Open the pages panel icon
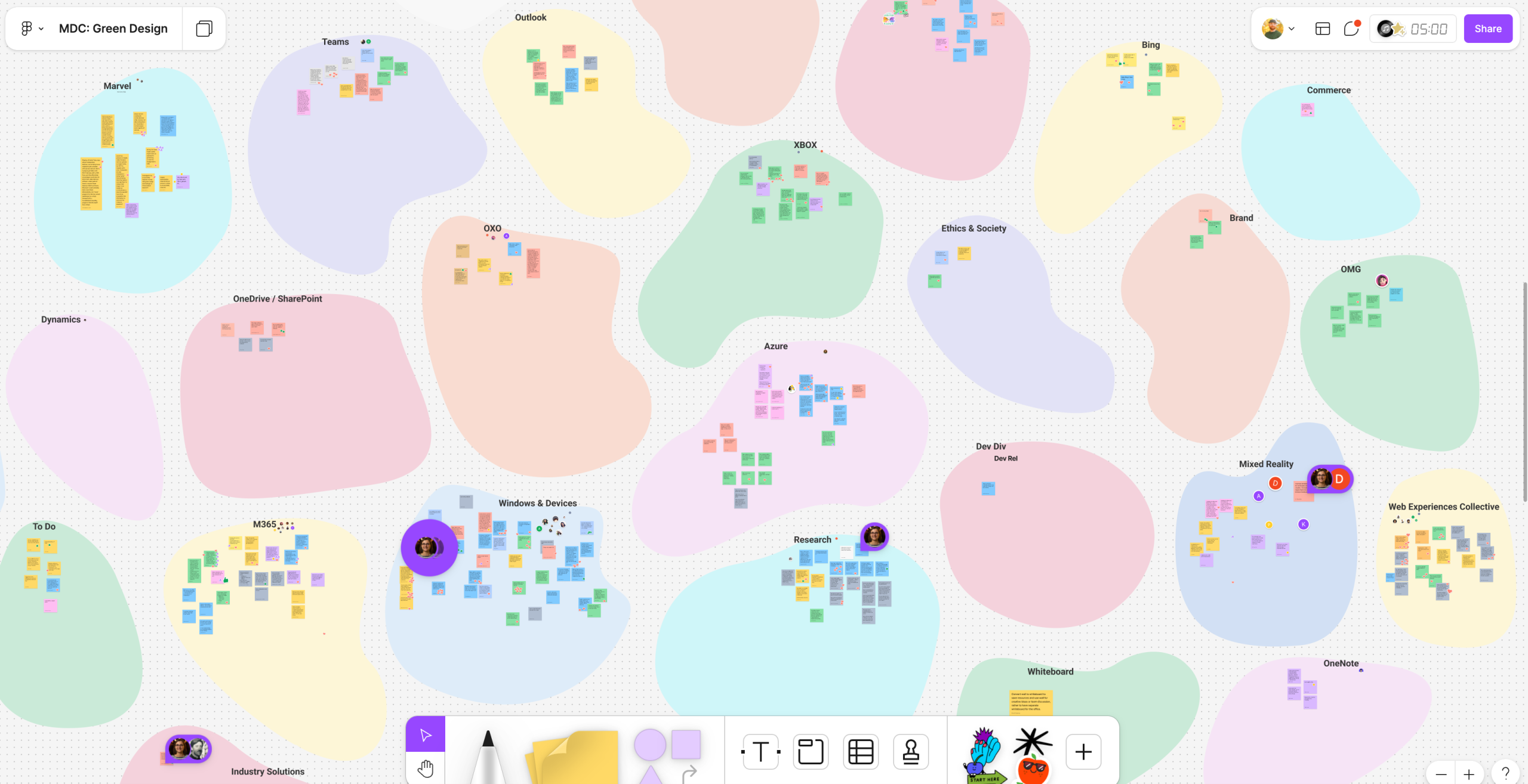Viewport: 1528px width, 784px height. click(204, 29)
